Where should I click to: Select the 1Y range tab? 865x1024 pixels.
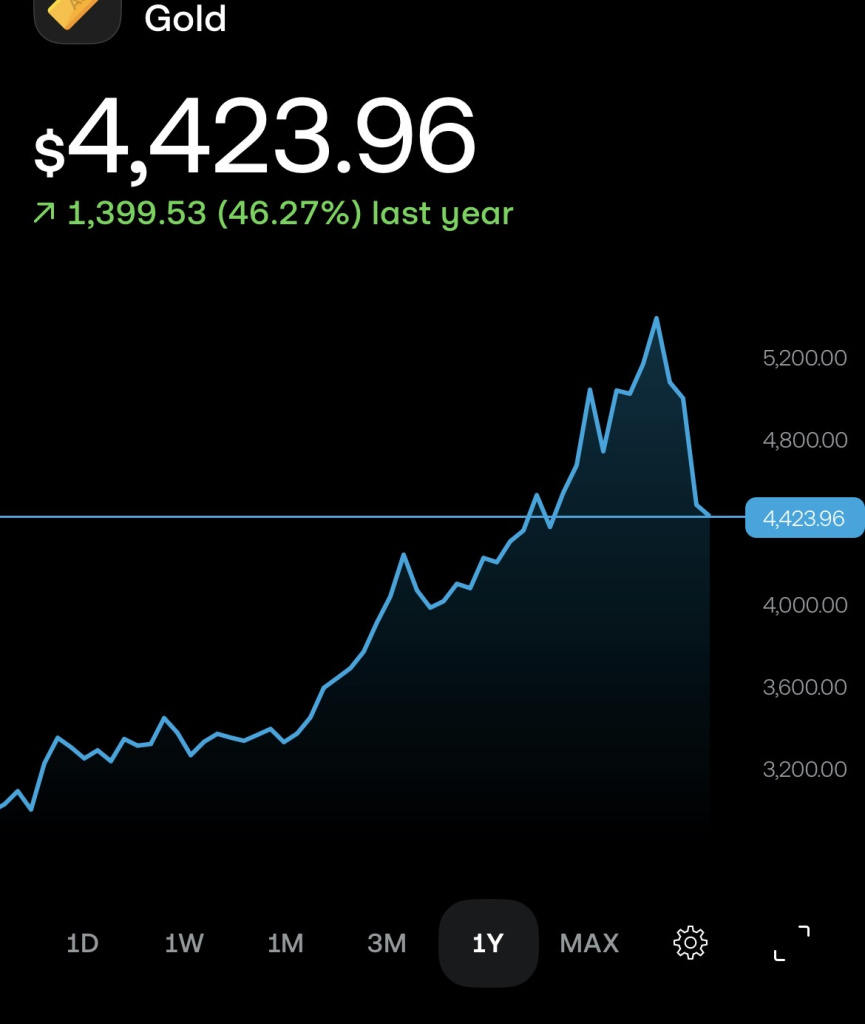point(488,943)
